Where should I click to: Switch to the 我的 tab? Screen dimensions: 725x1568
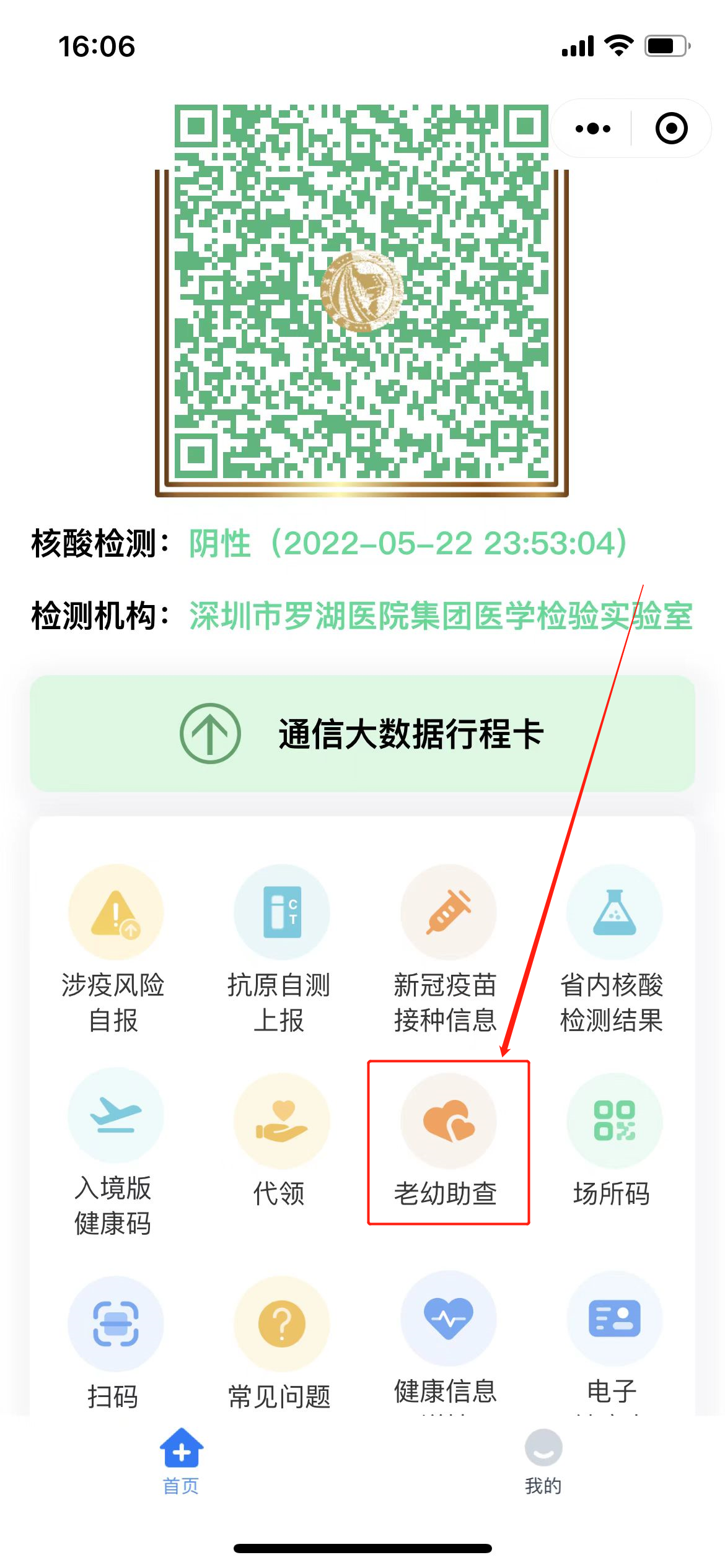543,1461
